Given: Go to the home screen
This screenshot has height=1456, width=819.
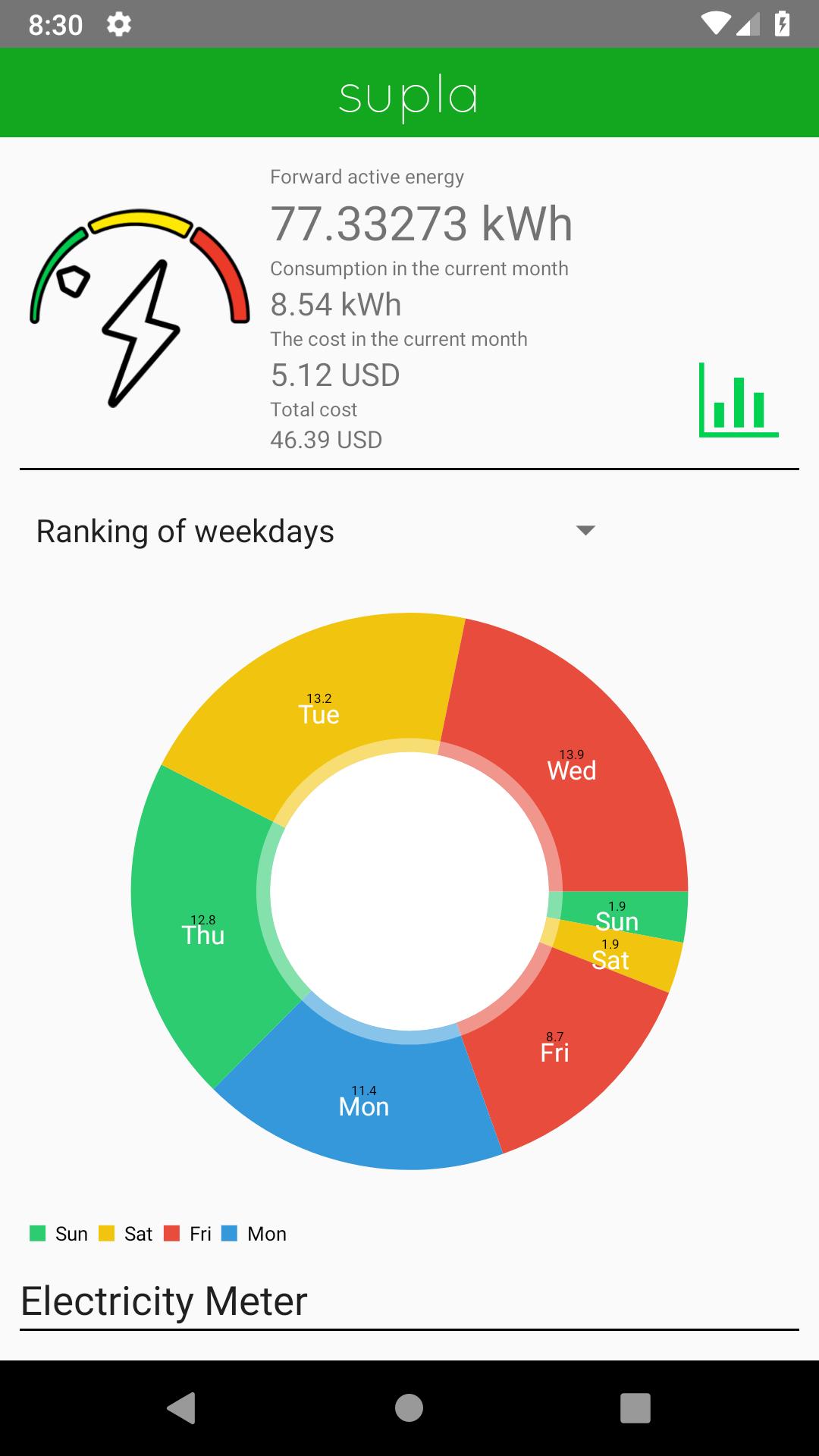Looking at the screenshot, I should (x=409, y=1408).
